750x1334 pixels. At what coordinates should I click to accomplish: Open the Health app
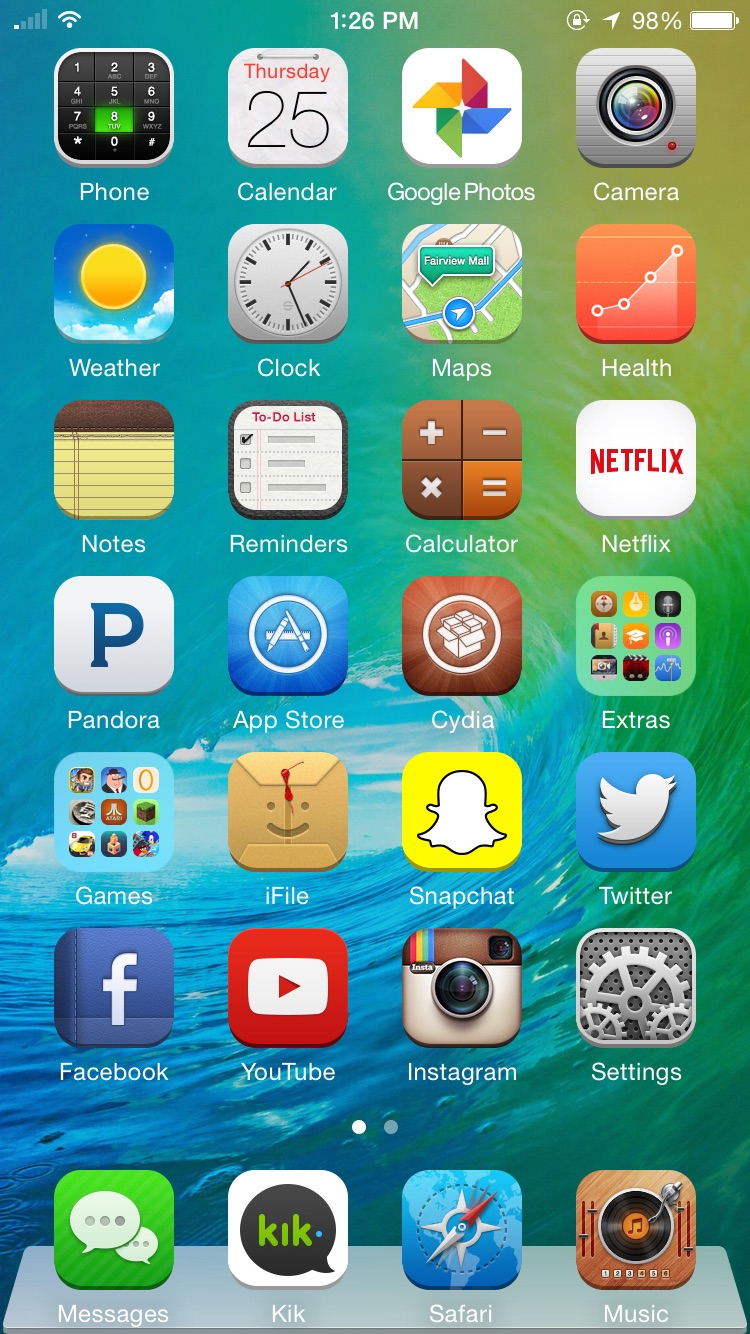point(636,284)
